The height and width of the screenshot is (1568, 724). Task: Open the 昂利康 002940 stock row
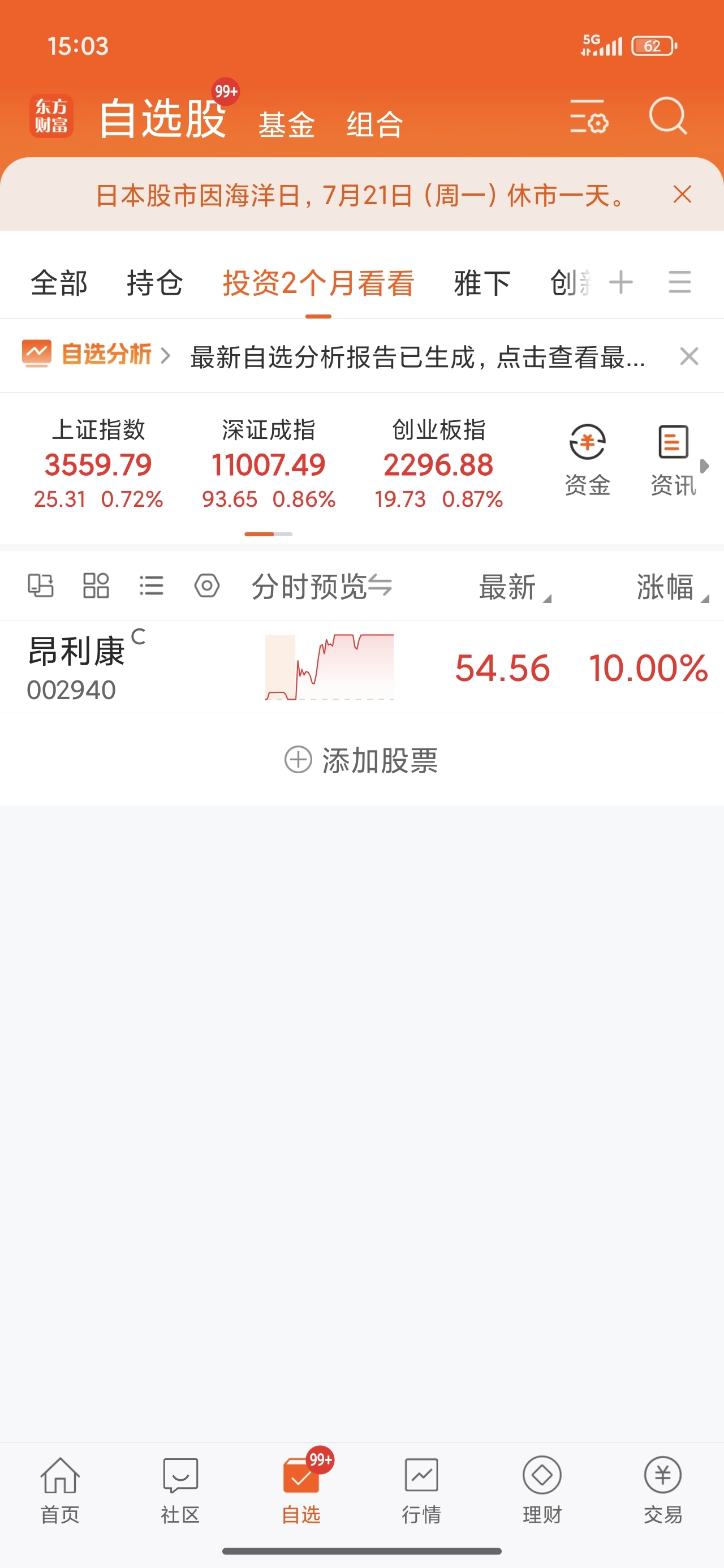(361, 667)
